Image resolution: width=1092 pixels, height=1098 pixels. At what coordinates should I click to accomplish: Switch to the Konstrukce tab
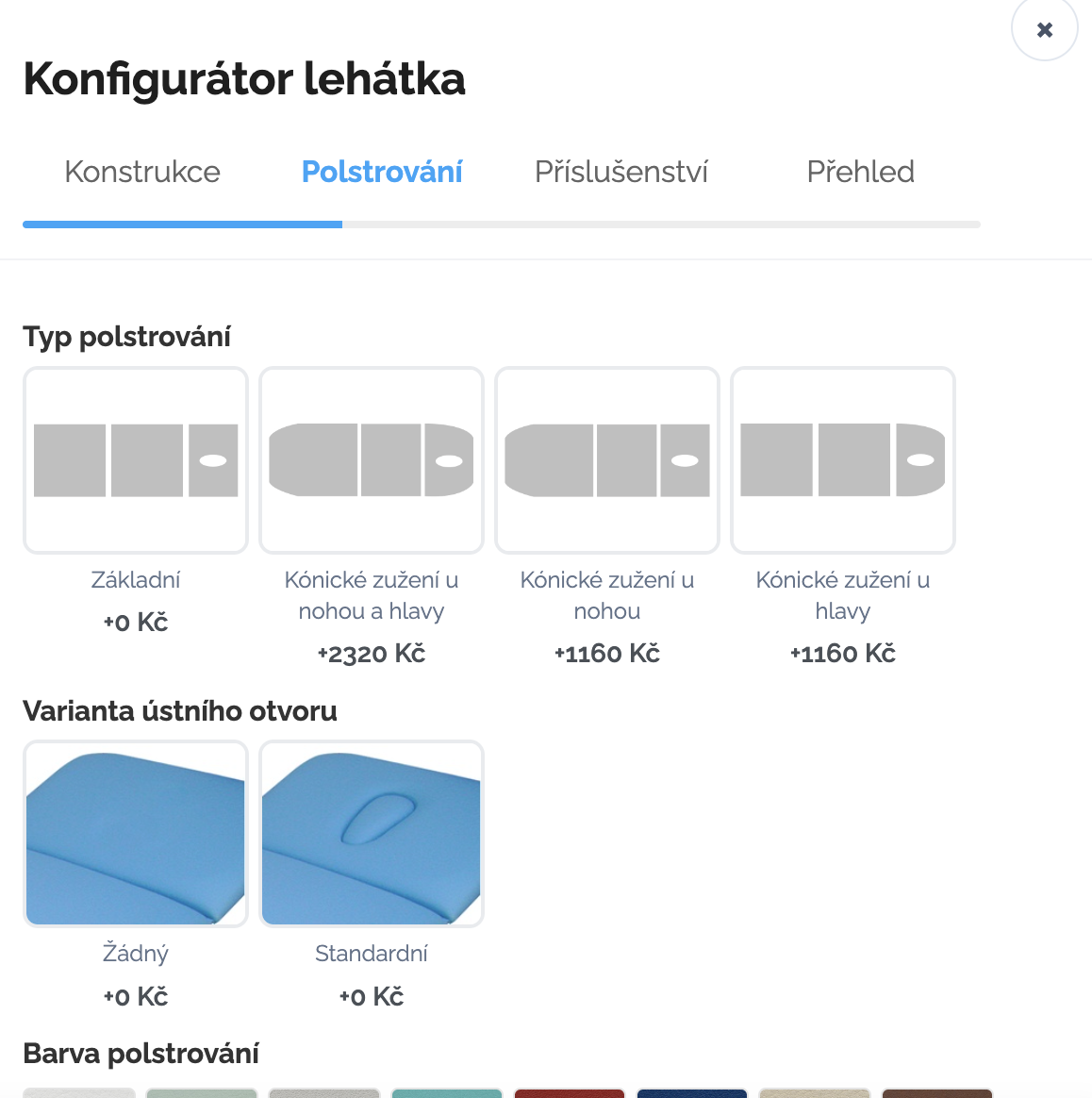point(142,172)
